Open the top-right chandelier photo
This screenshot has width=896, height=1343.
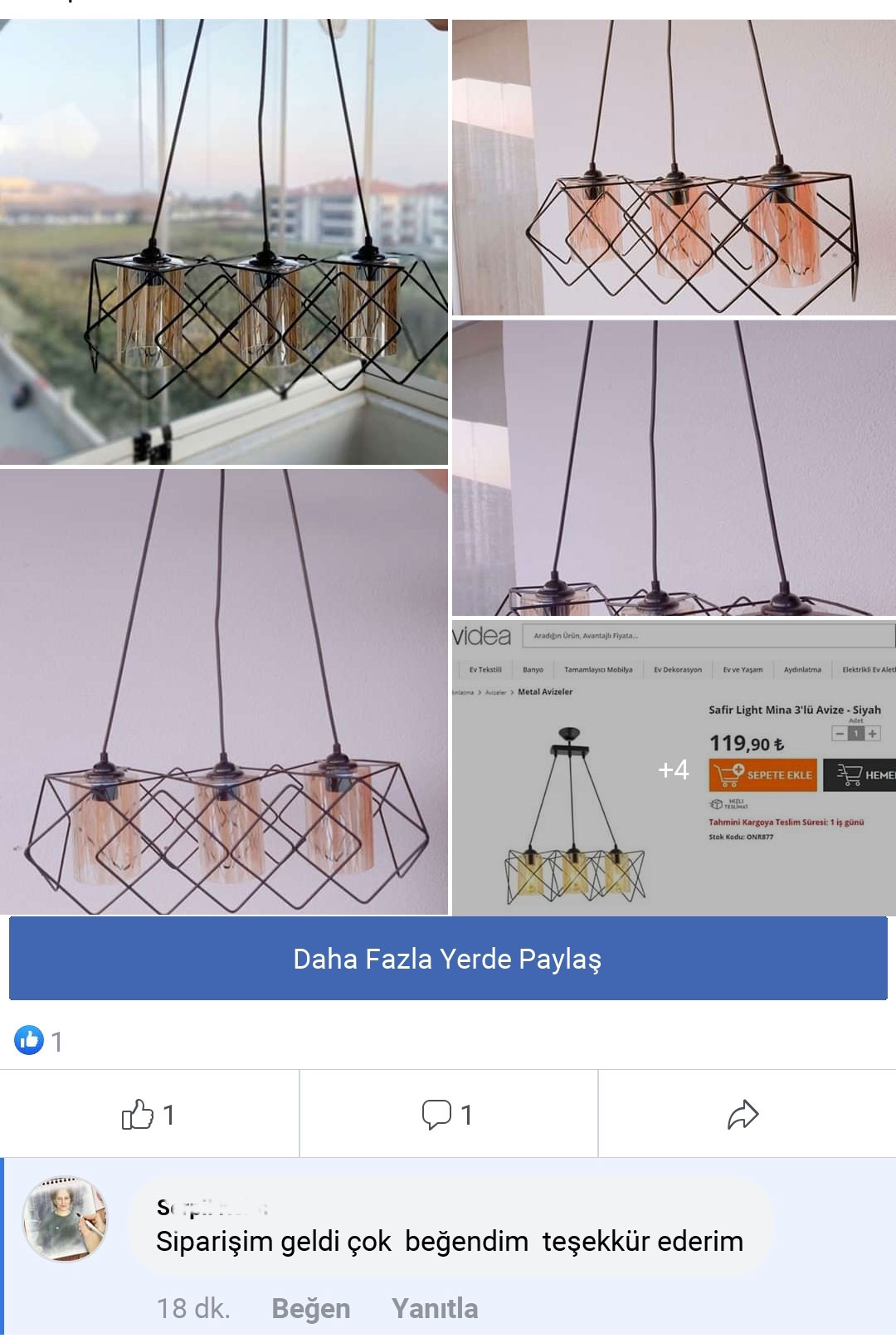[674, 168]
